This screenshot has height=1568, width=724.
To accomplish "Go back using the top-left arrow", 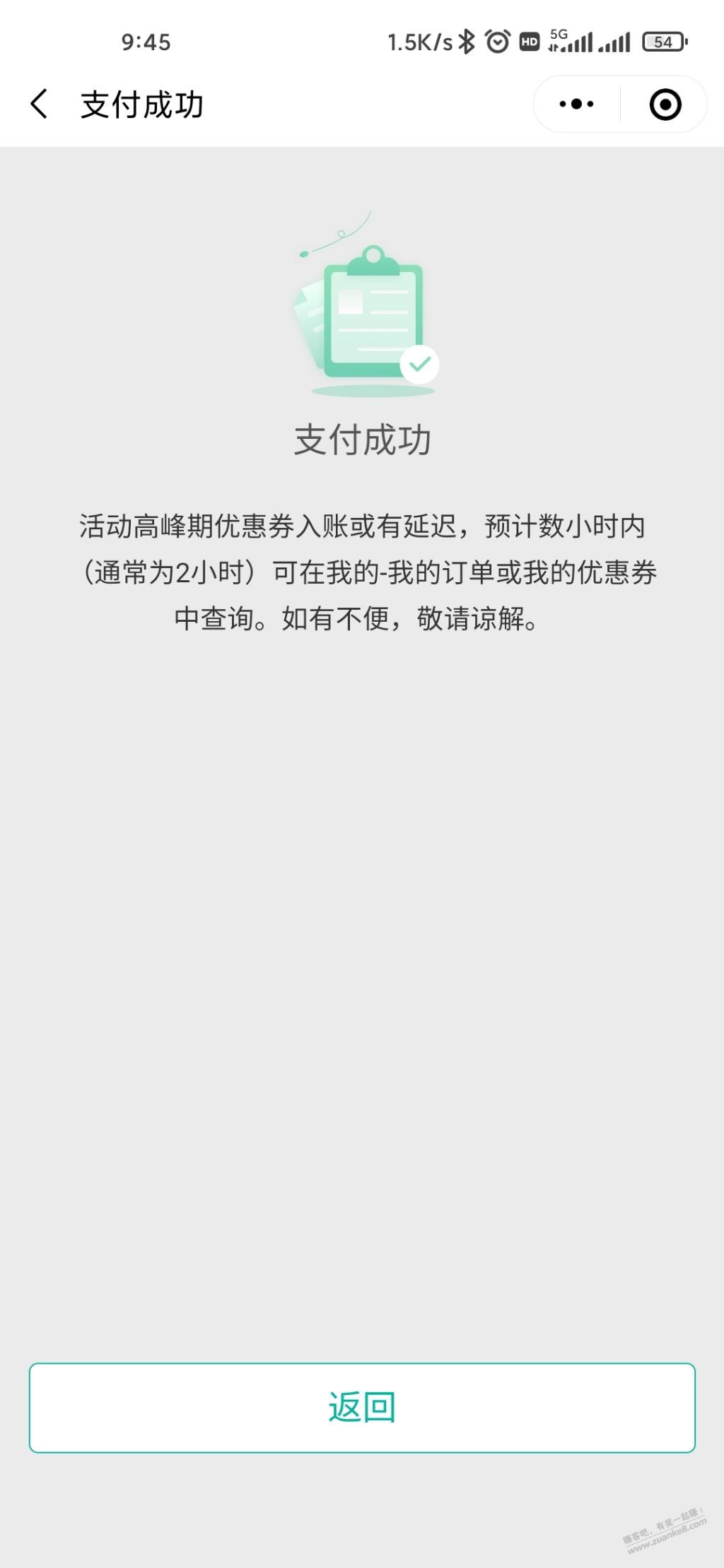I will pyautogui.click(x=40, y=104).
